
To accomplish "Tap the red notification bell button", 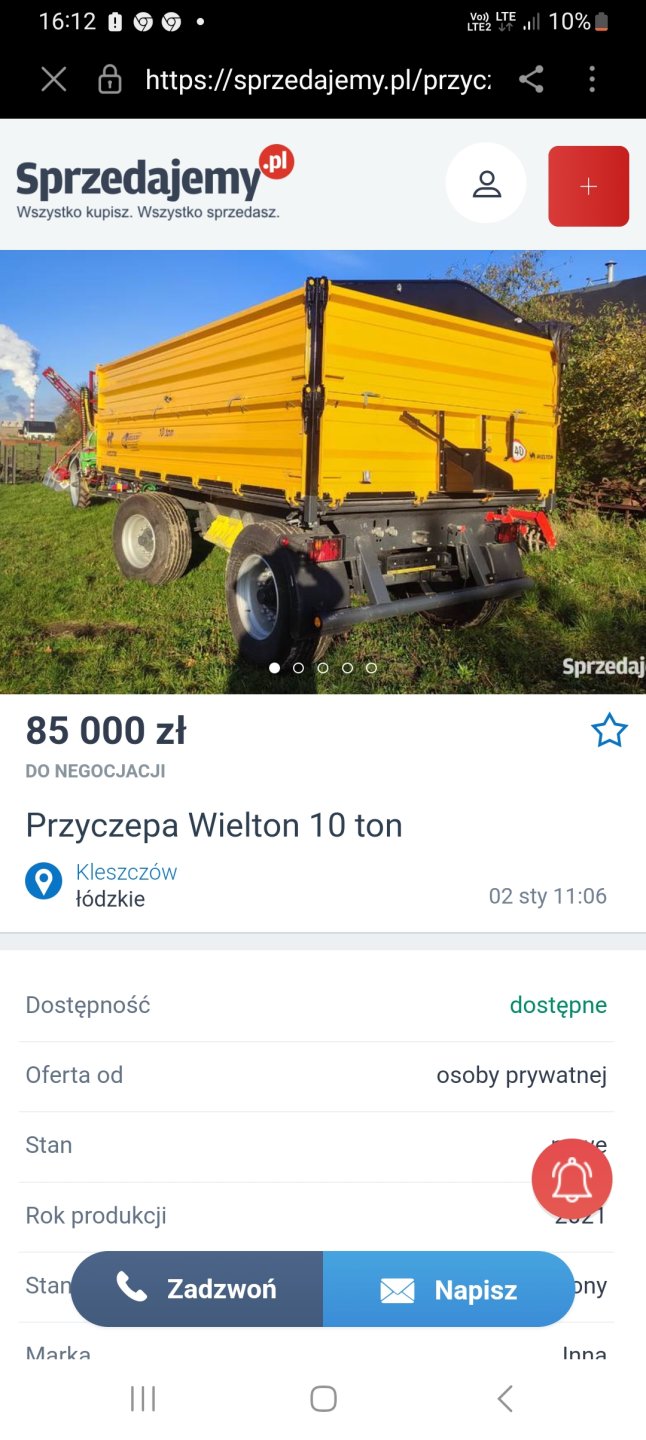I will pyautogui.click(x=572, y=1179).
